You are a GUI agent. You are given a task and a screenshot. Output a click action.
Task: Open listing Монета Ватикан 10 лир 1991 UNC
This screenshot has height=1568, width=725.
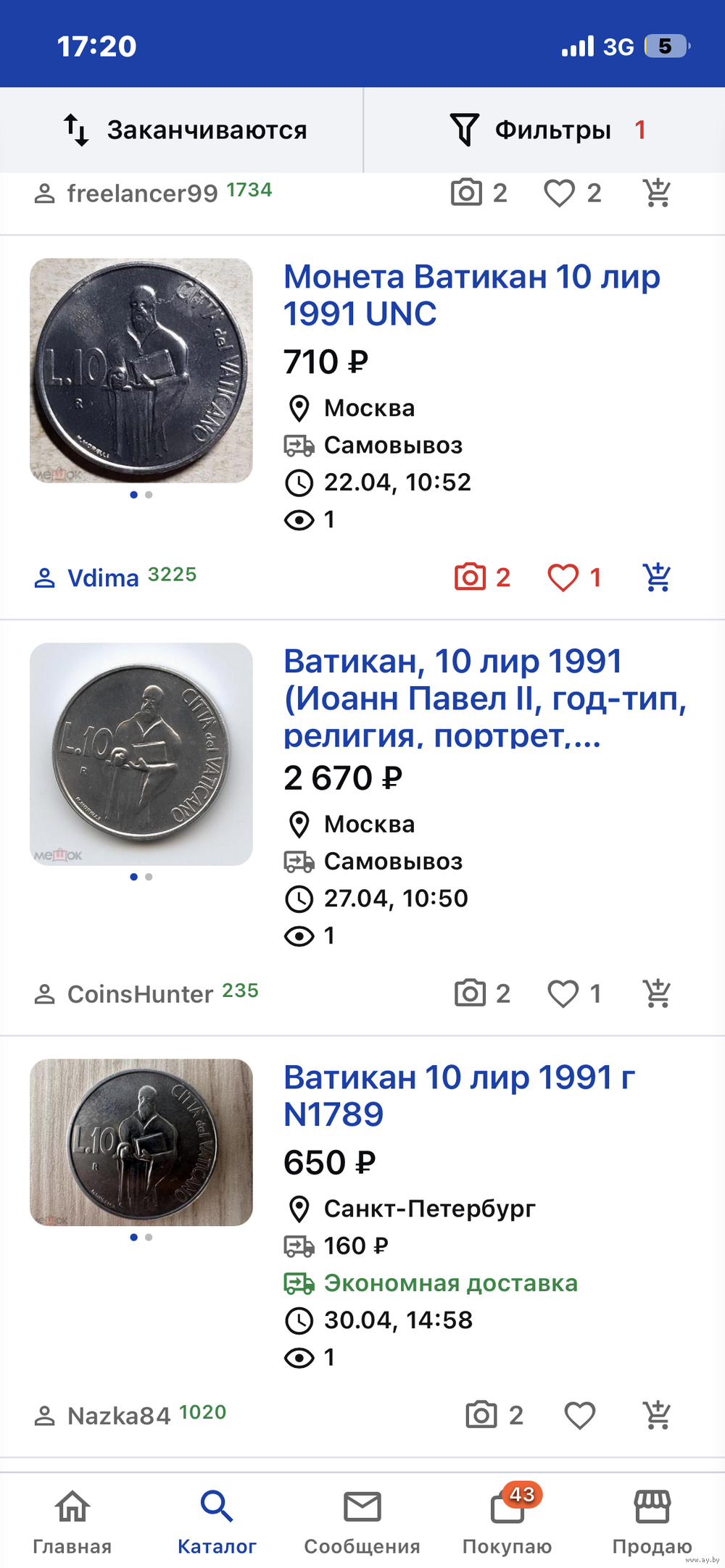point(471,295)
